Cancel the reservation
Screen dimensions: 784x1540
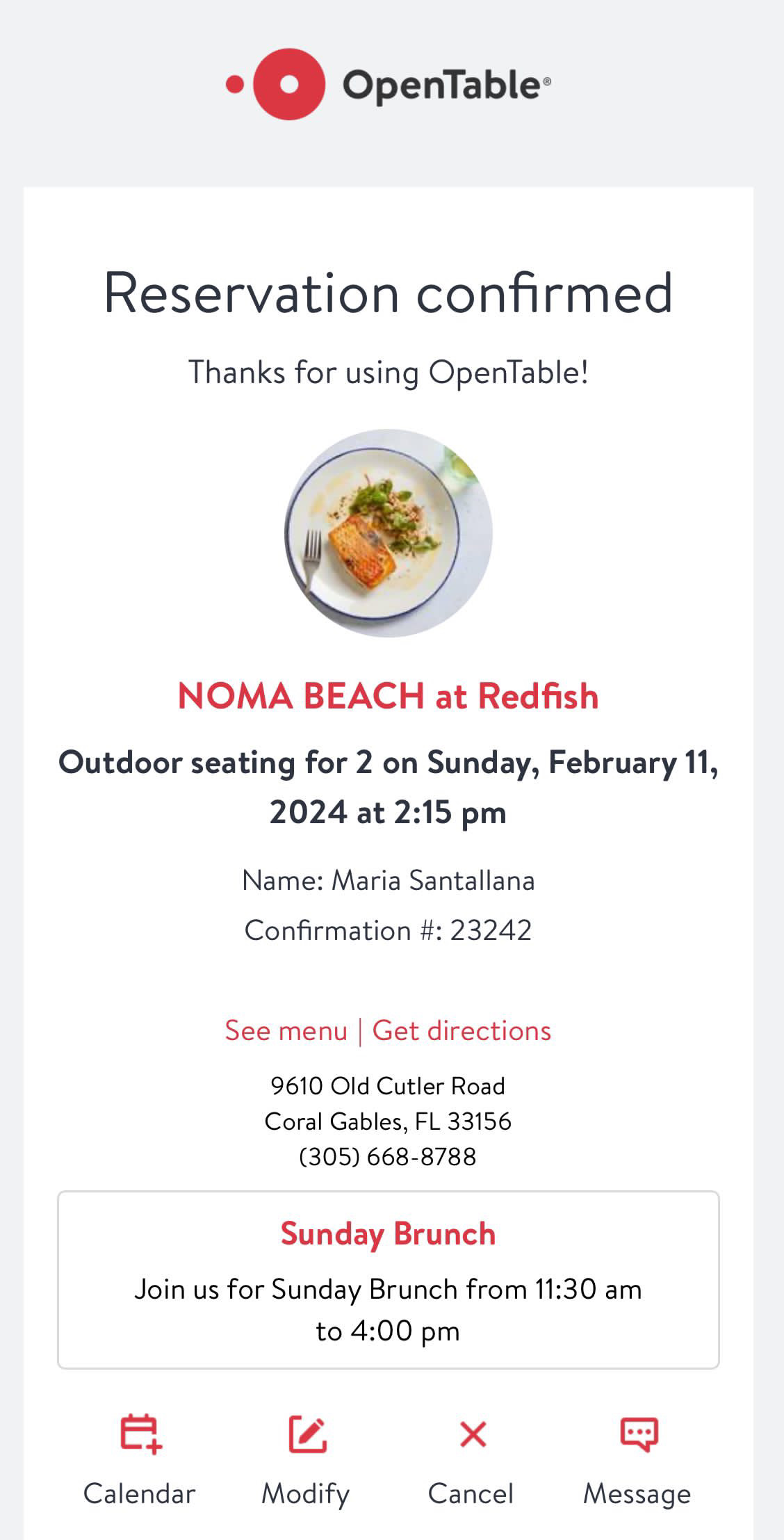[x=471, y=1458]
